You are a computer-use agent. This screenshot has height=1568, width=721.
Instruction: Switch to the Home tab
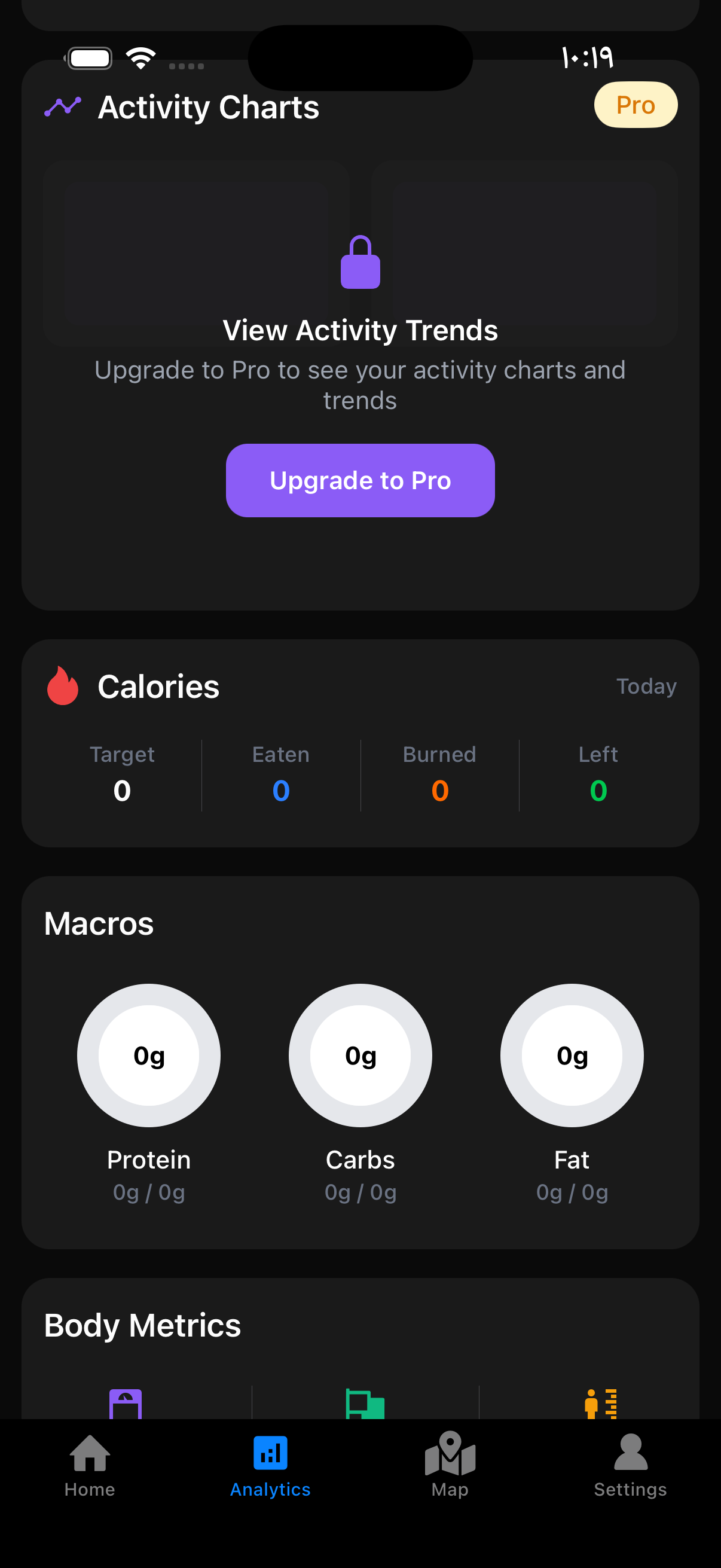click(x=90, y=1473)
